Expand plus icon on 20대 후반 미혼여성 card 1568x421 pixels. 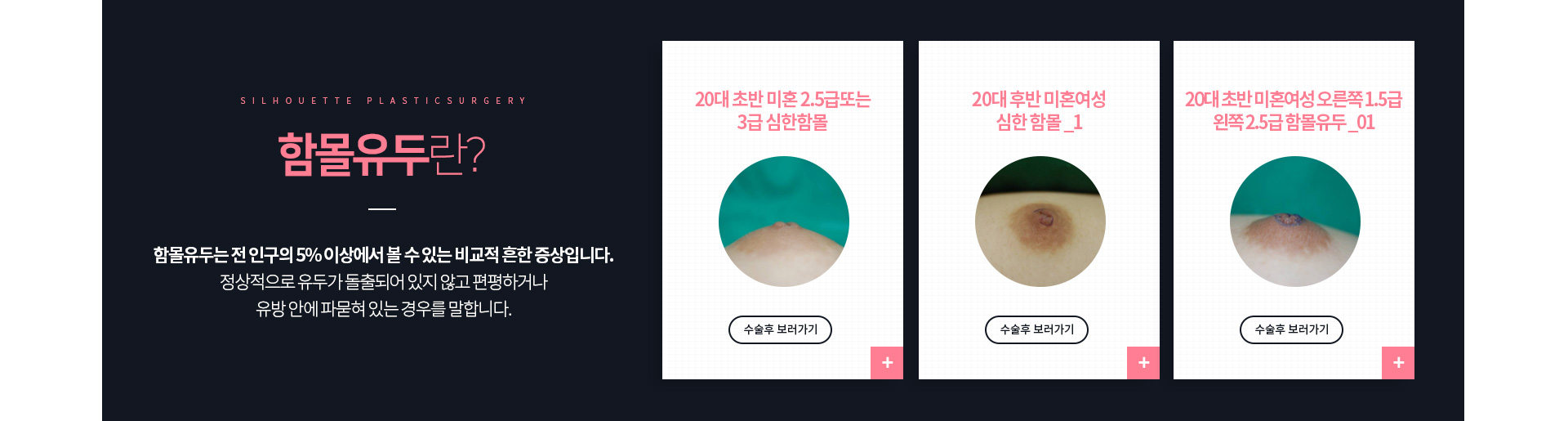point(1143,363)
